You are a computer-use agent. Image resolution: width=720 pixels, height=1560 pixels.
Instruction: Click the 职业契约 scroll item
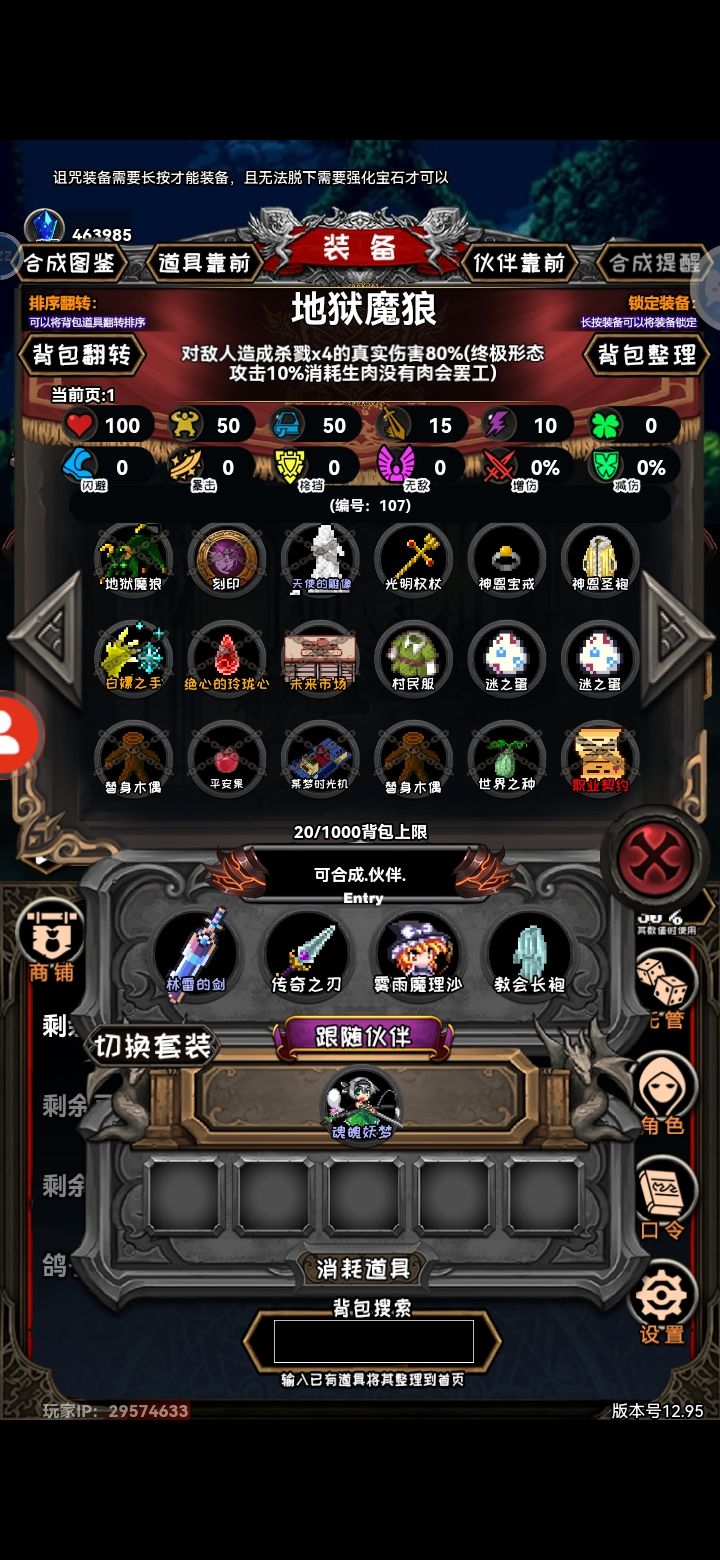[599, 757]
